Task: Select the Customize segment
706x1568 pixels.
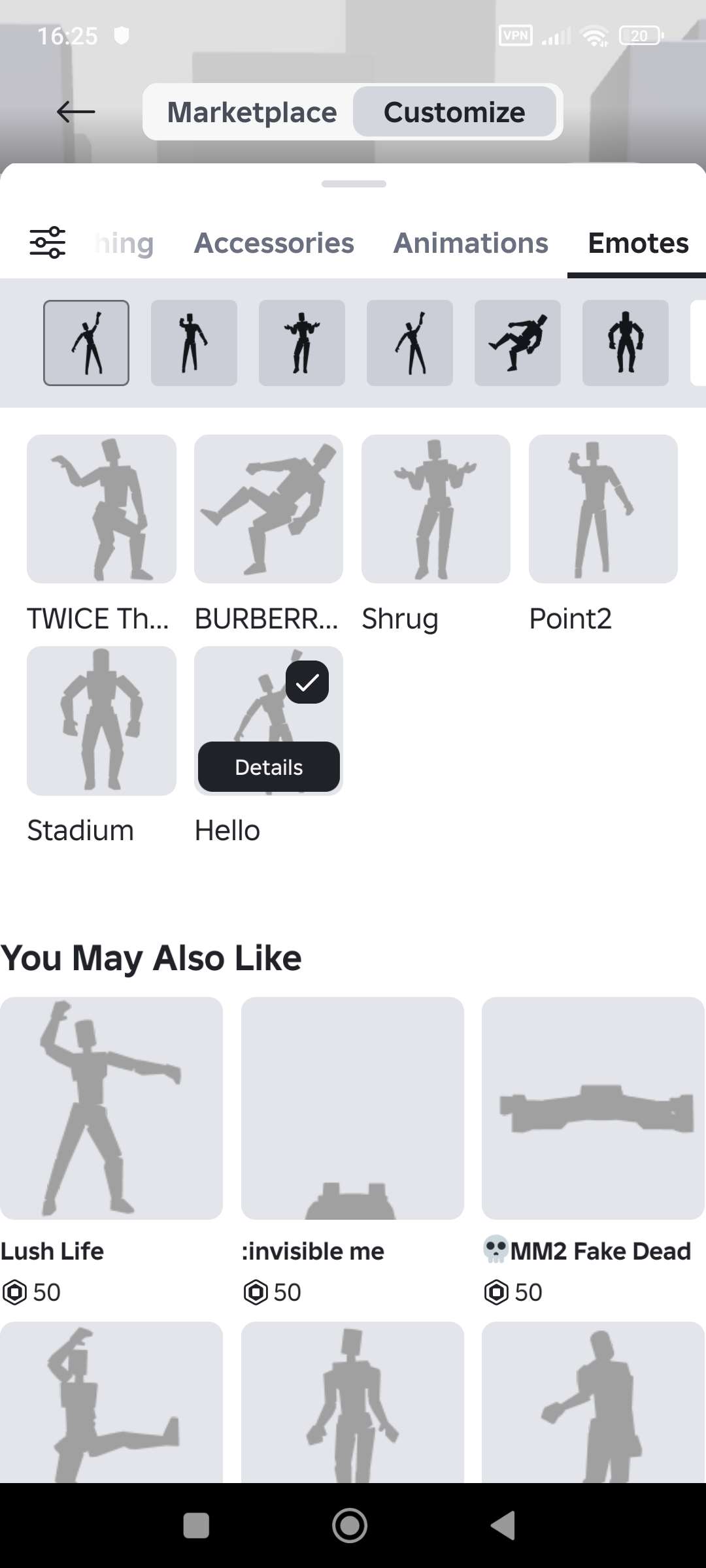Action: [x=454, y=112]
